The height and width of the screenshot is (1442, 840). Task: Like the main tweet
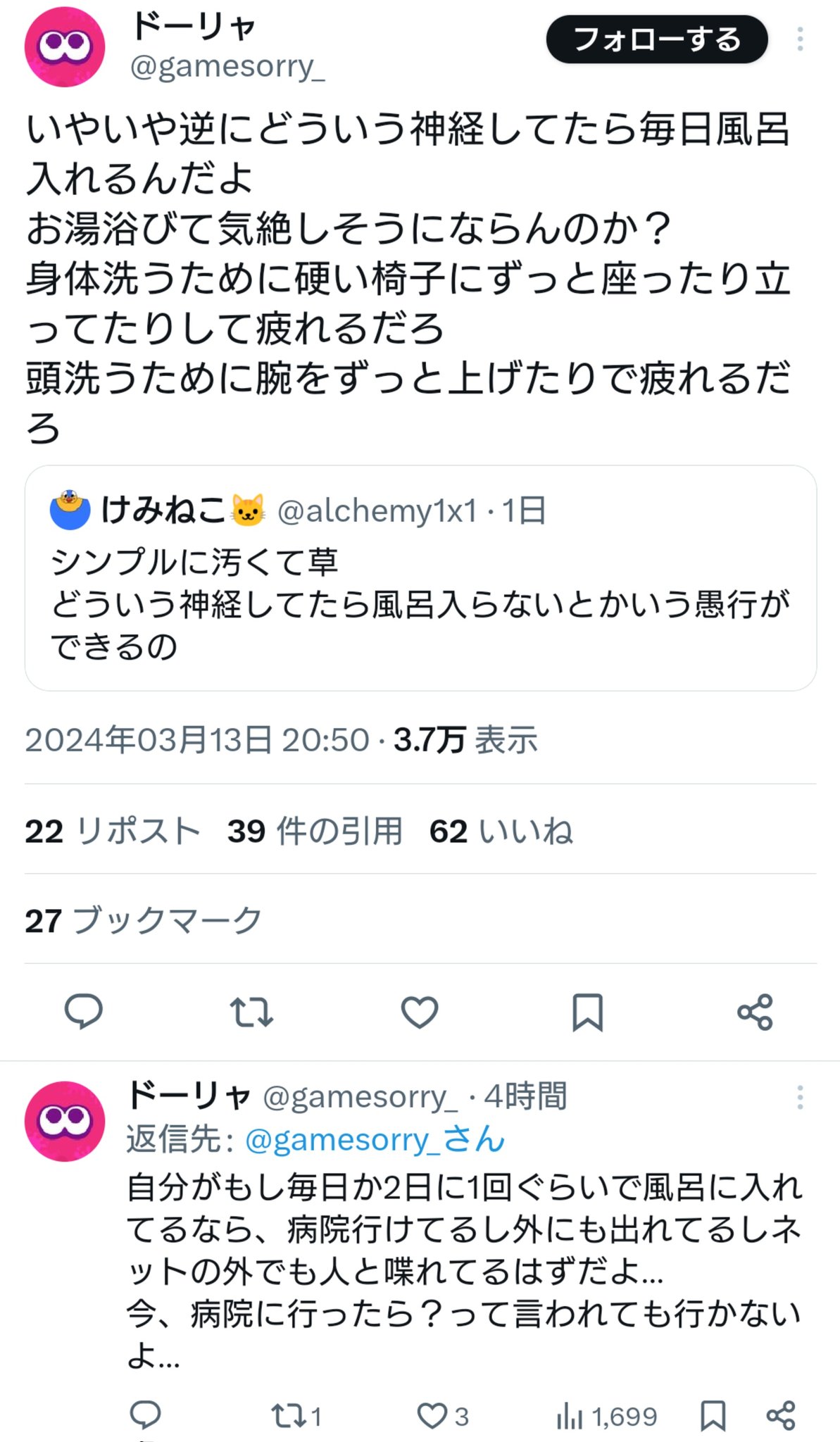coord(420,1012)
